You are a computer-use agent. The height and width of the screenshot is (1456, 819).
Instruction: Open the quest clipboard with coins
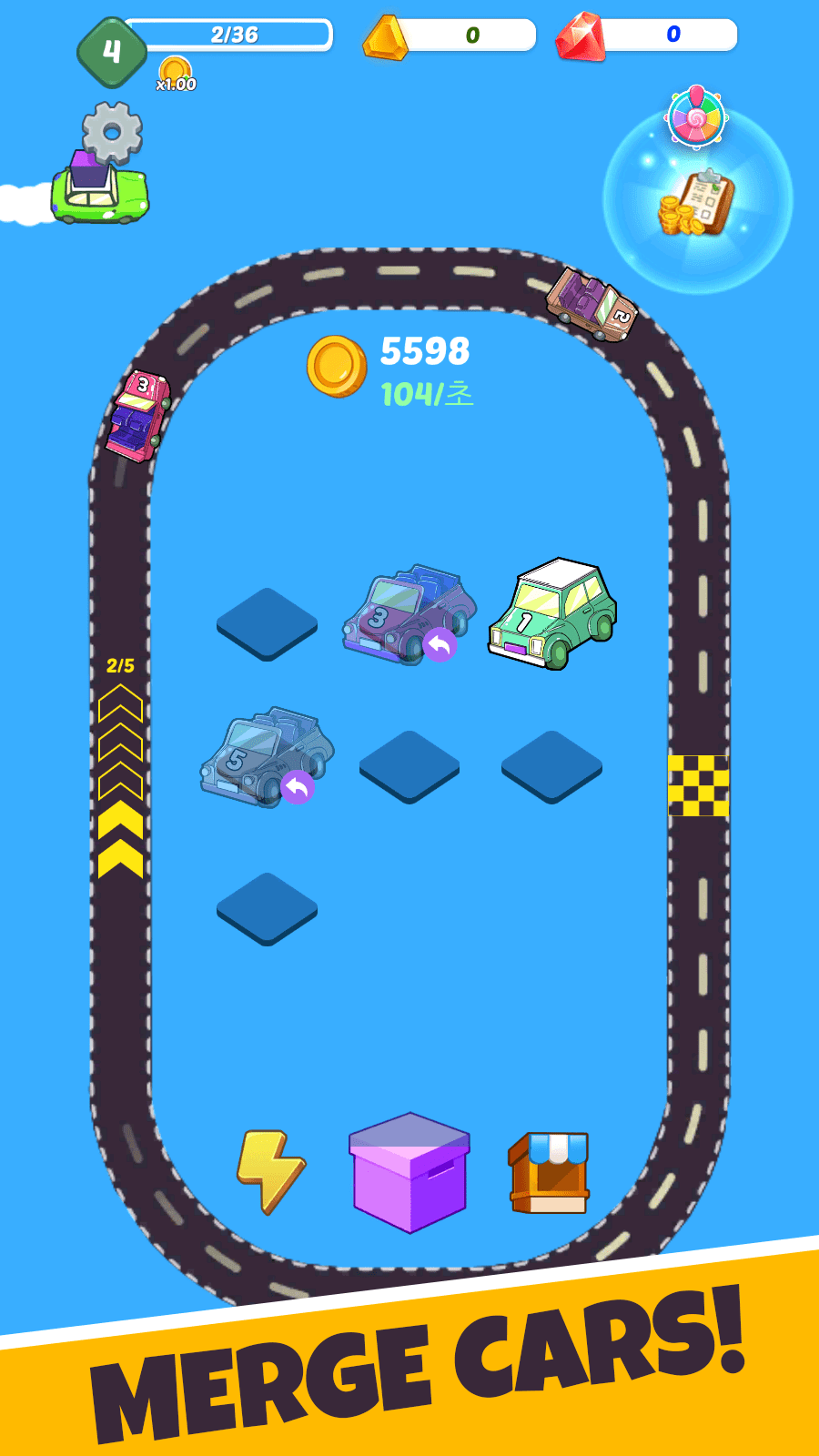[x=697, y=203]
